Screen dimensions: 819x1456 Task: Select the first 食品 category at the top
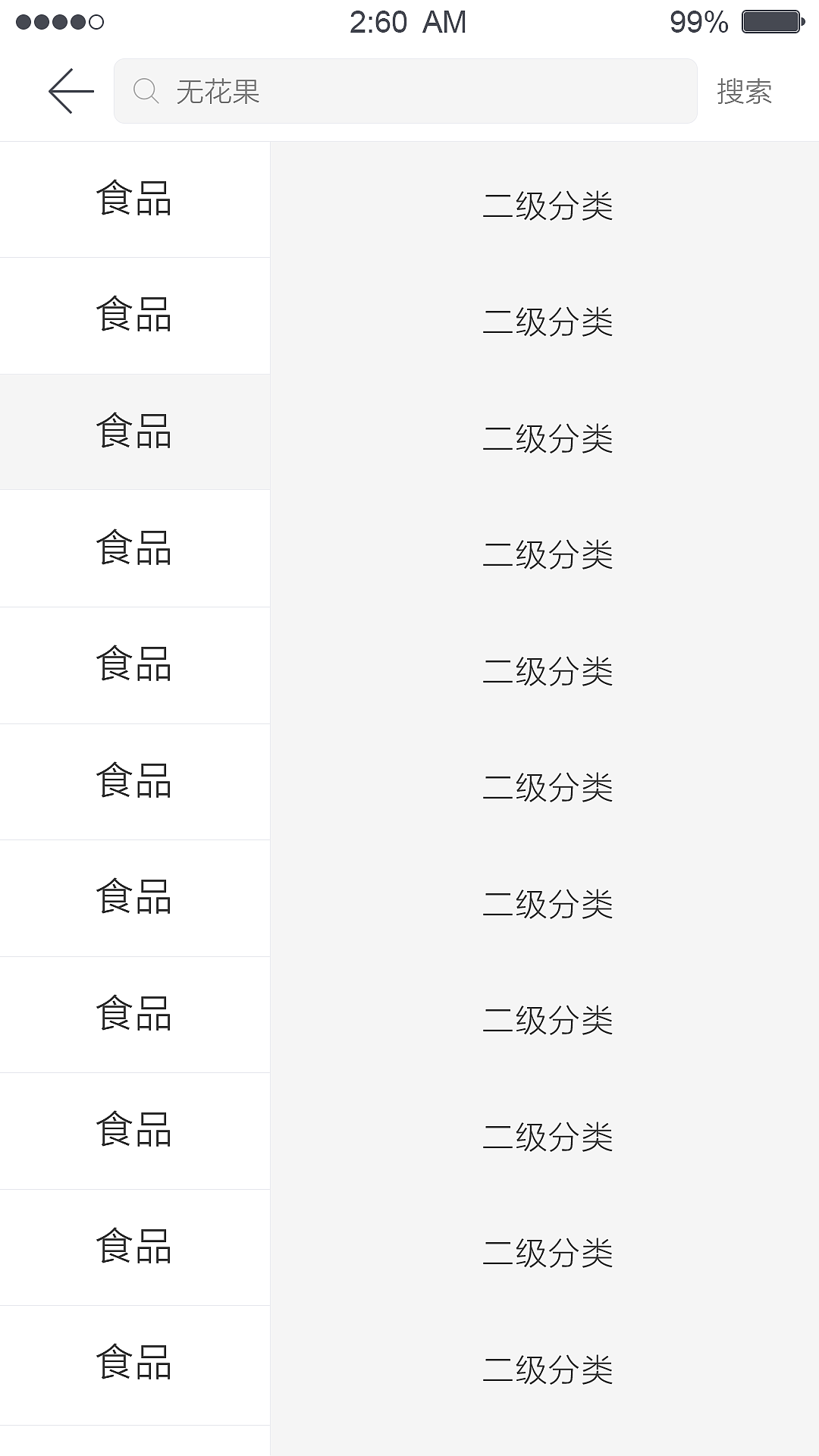pyautogui.click(x=135, y=197)
